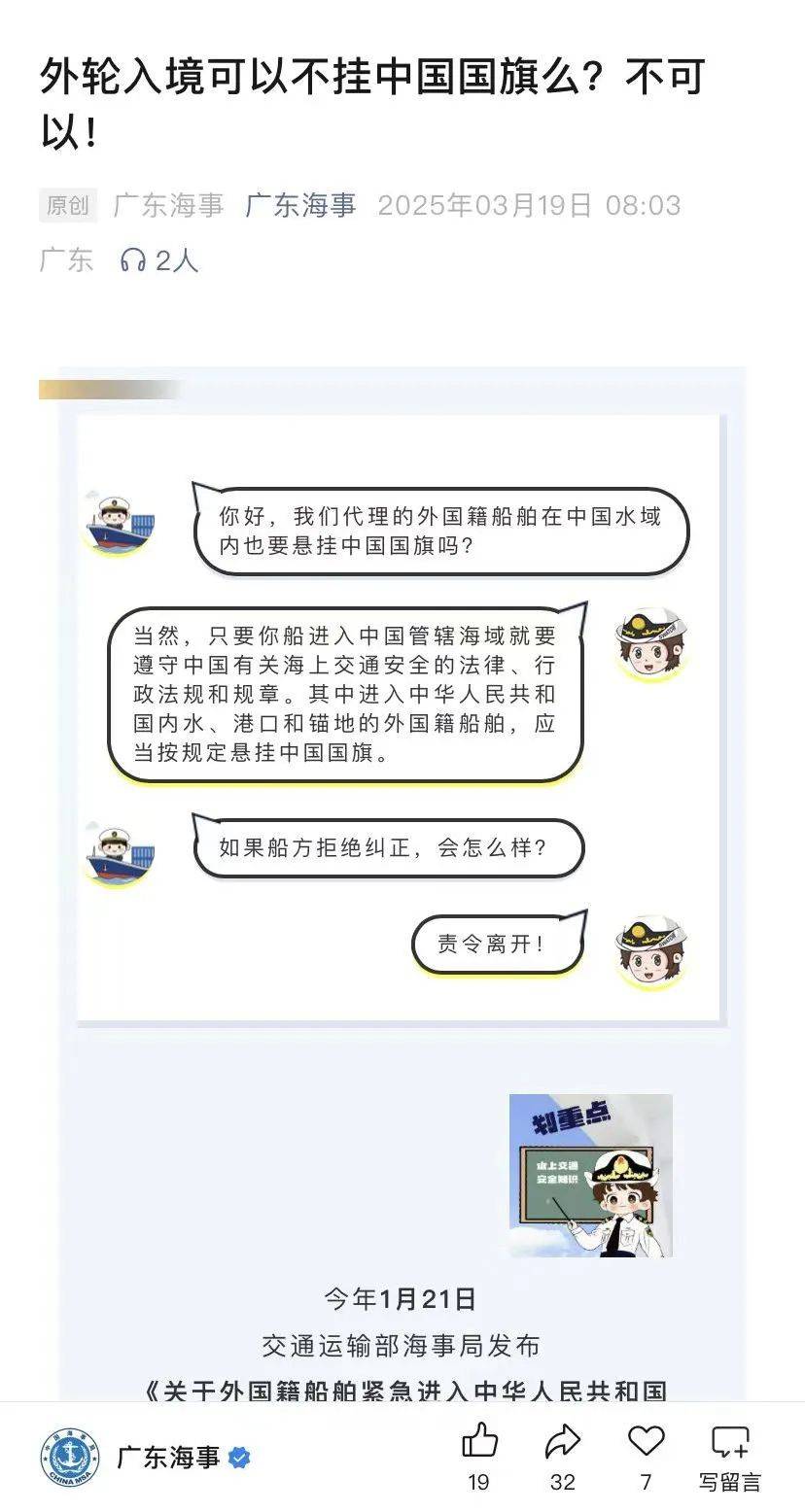Like this article with thumbs up
The height and width of the screenshot is (1512, 805).
pyautogui.click(x=479, y=1441)
